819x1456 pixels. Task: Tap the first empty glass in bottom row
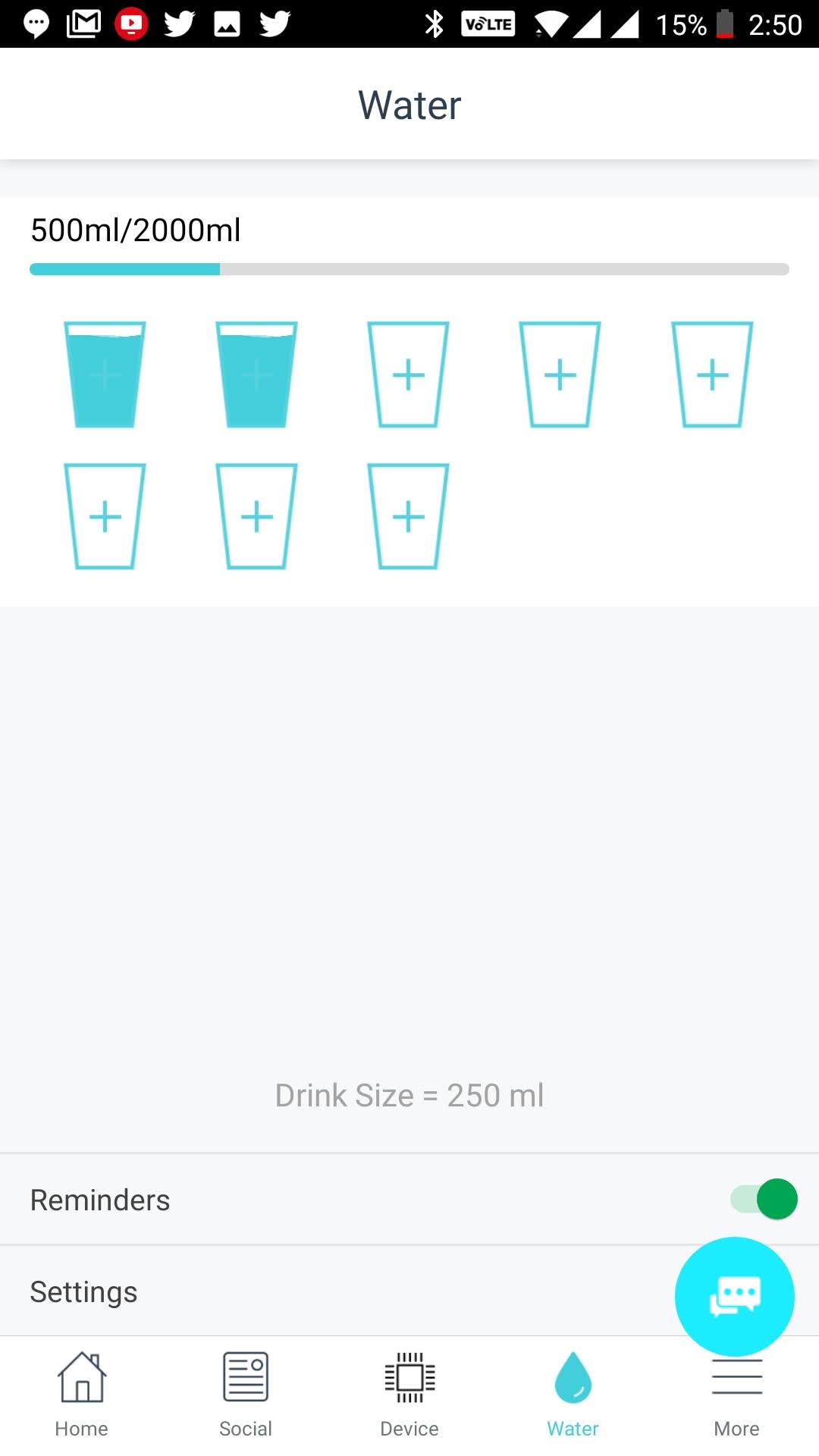[x=105, y=516]
